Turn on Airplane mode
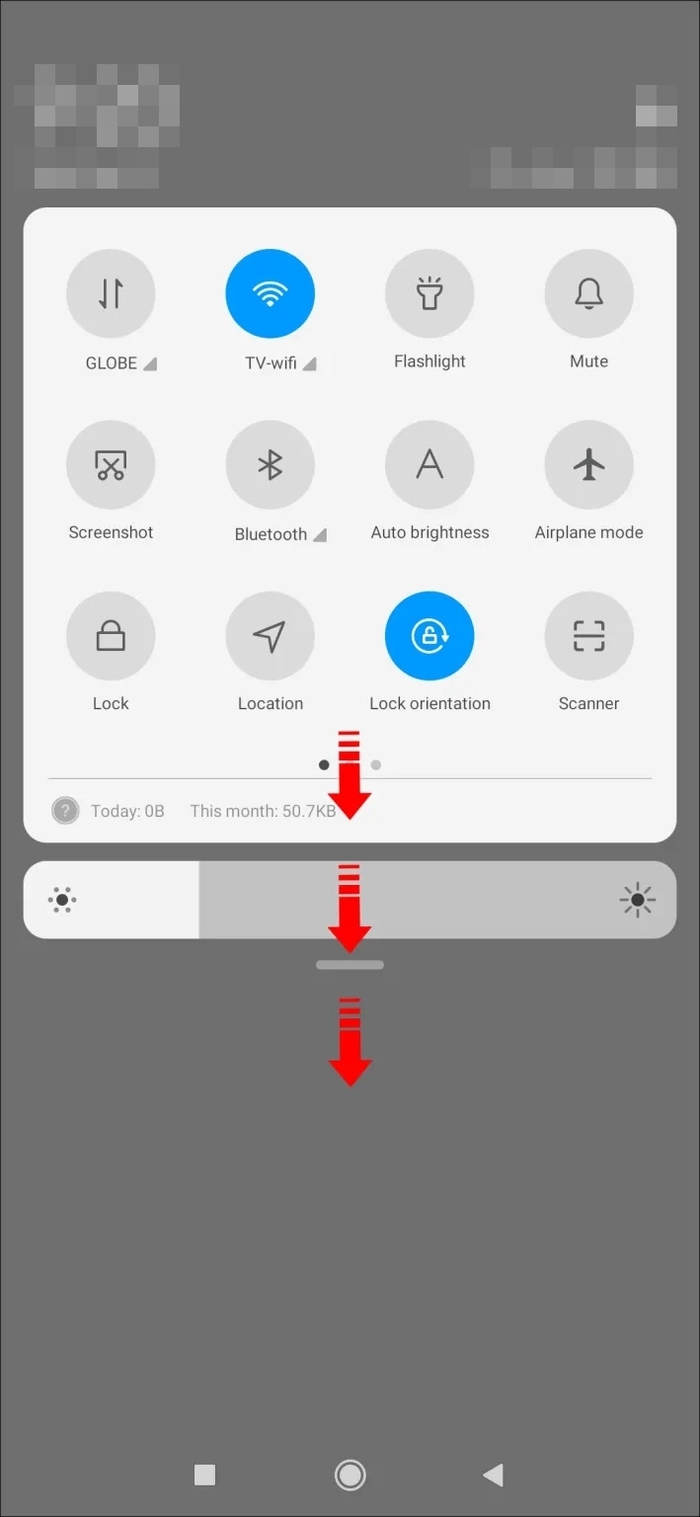The width and height of the screenshot is (700, 1517). tap(589, 465)
